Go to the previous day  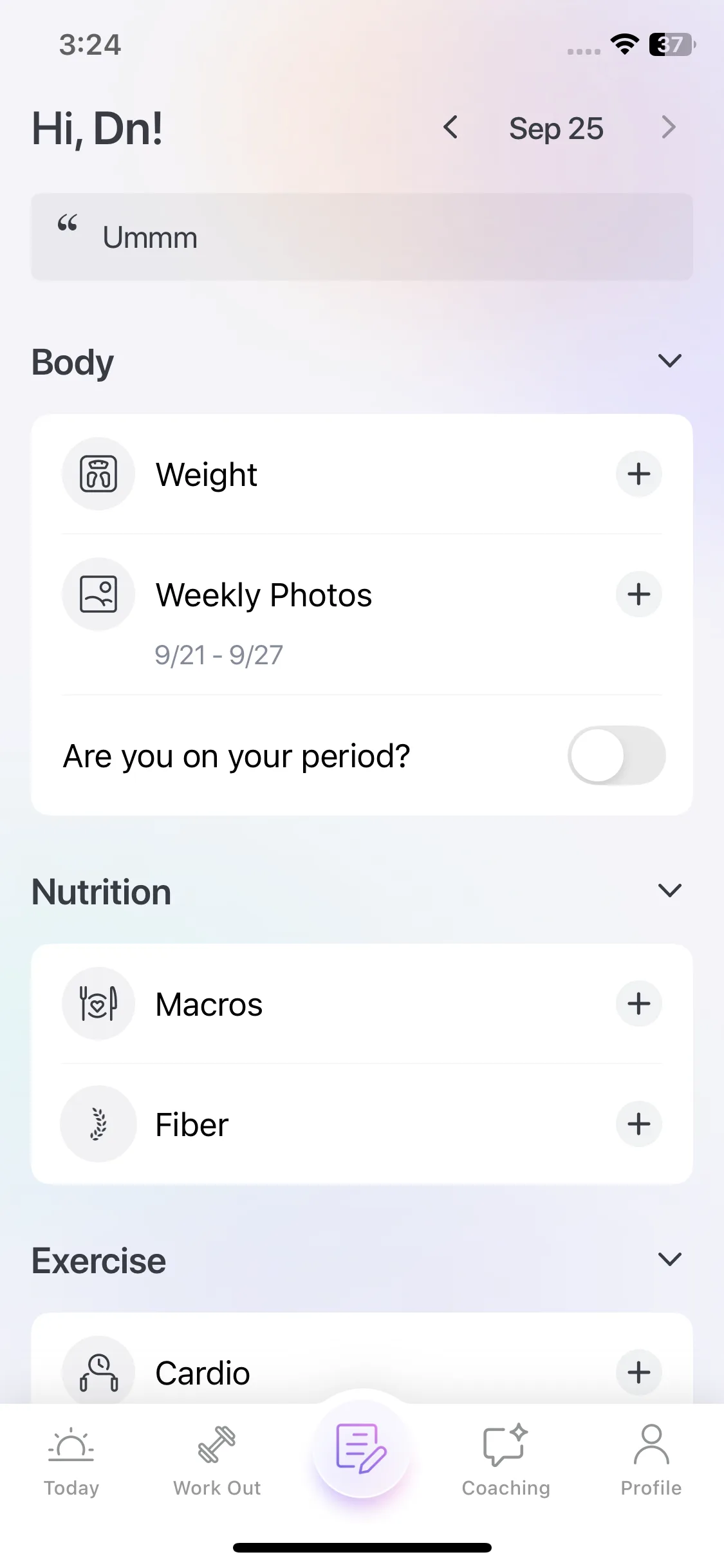coord(451,127)
